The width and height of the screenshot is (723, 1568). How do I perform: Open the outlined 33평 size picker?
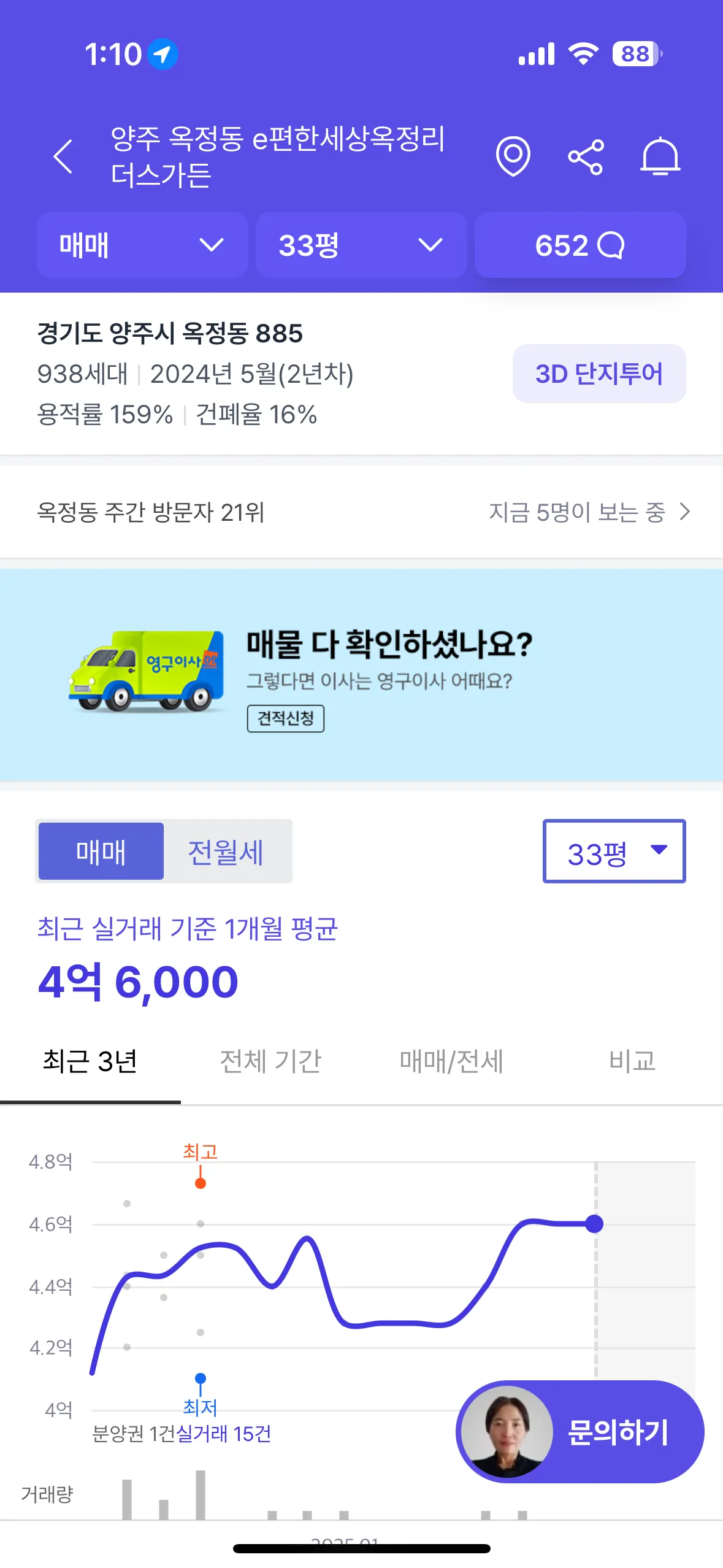614,851
